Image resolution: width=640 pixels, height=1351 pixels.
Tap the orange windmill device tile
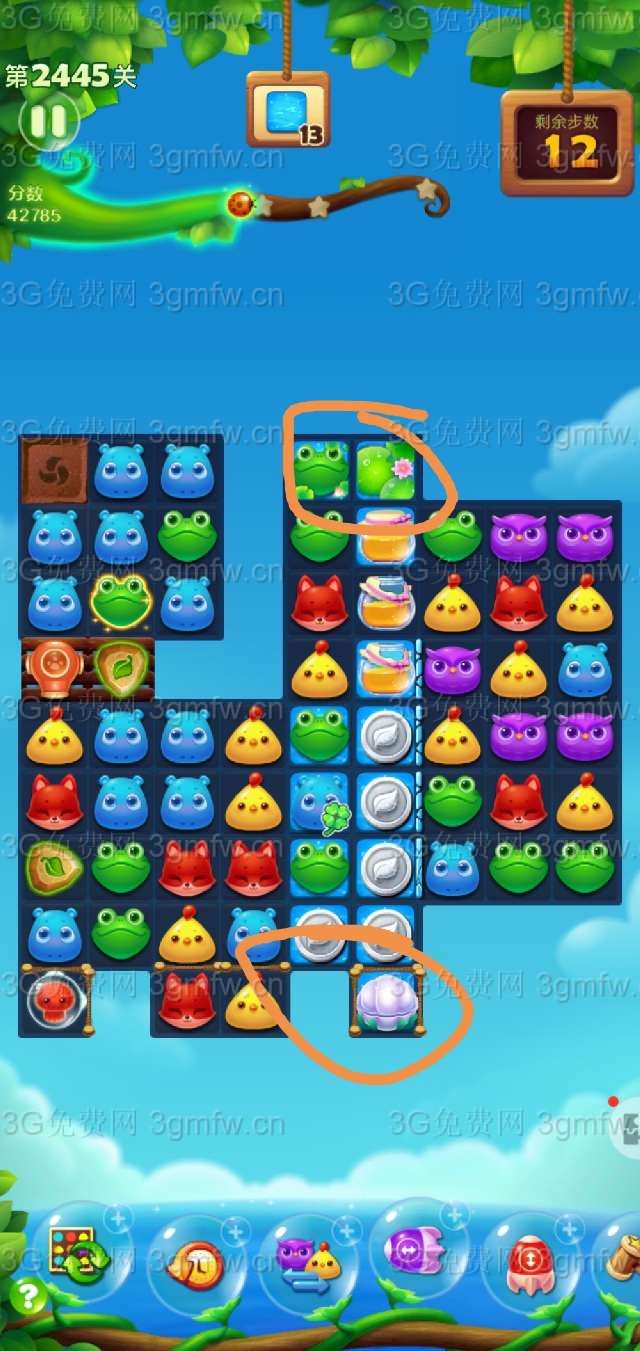tap(53, 668)
